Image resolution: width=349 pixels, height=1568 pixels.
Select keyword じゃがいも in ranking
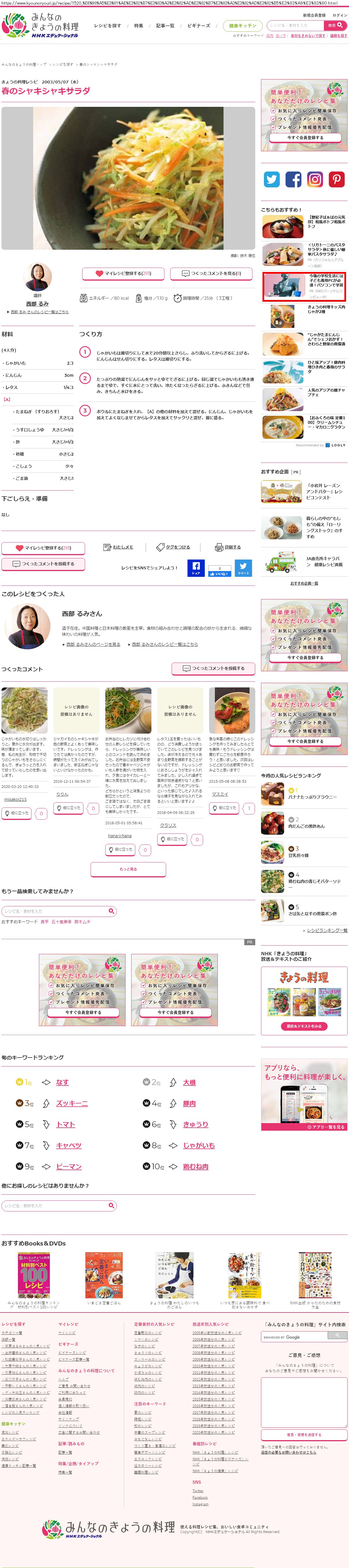[x=199, y=1146]
